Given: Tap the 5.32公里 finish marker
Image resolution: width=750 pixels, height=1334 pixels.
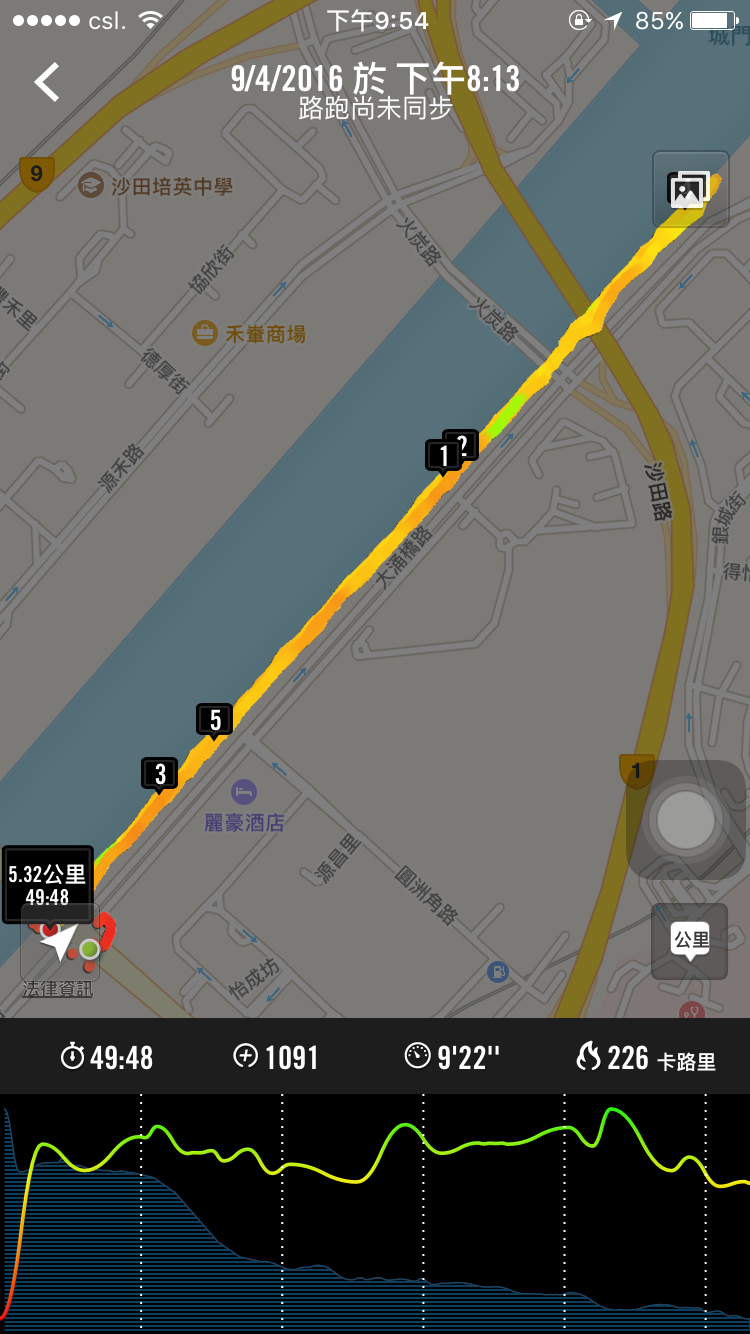Looking at the screenshot, I should tap(47, 884).
